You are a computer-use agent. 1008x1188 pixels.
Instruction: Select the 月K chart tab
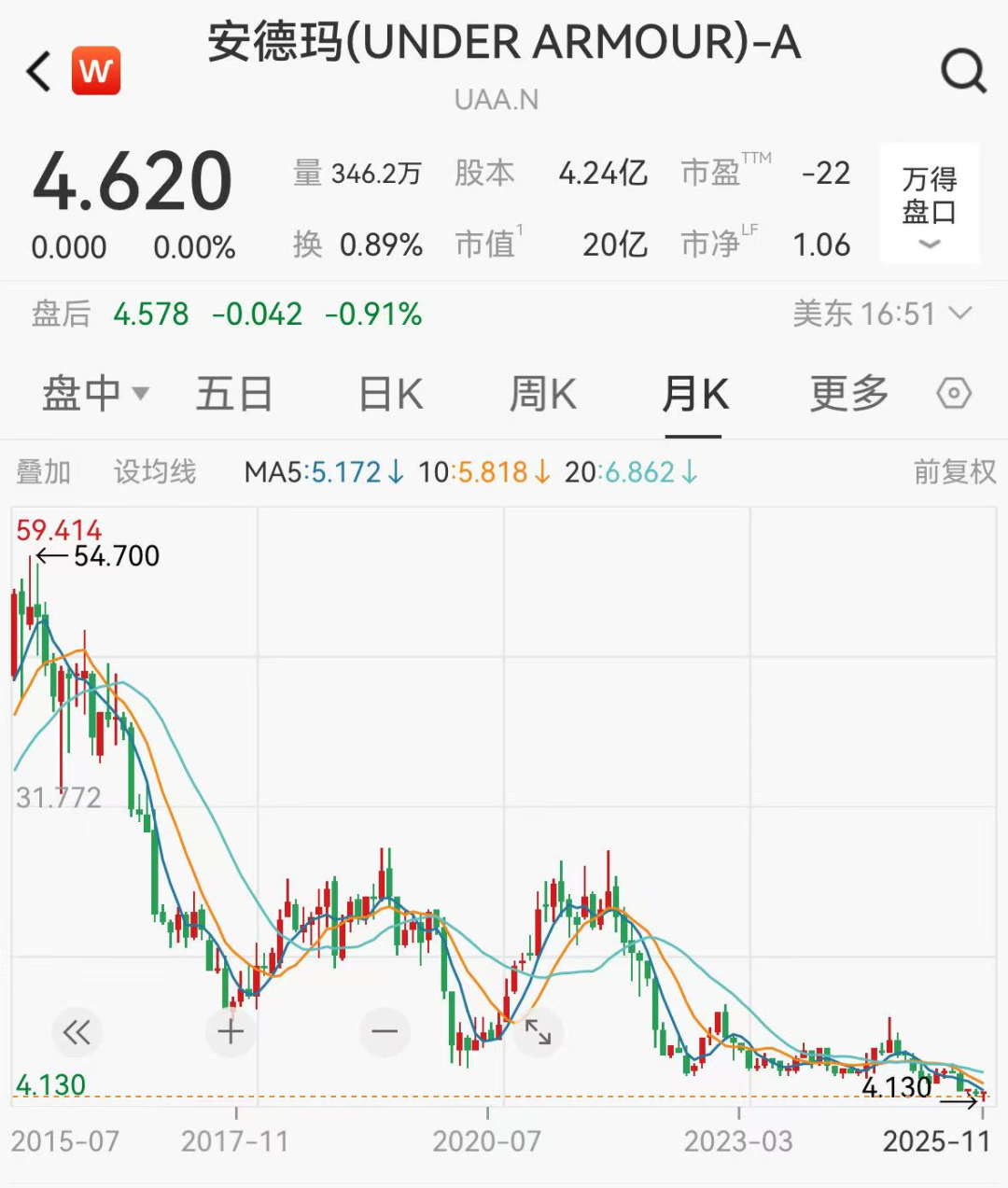[x=694, y=394]
